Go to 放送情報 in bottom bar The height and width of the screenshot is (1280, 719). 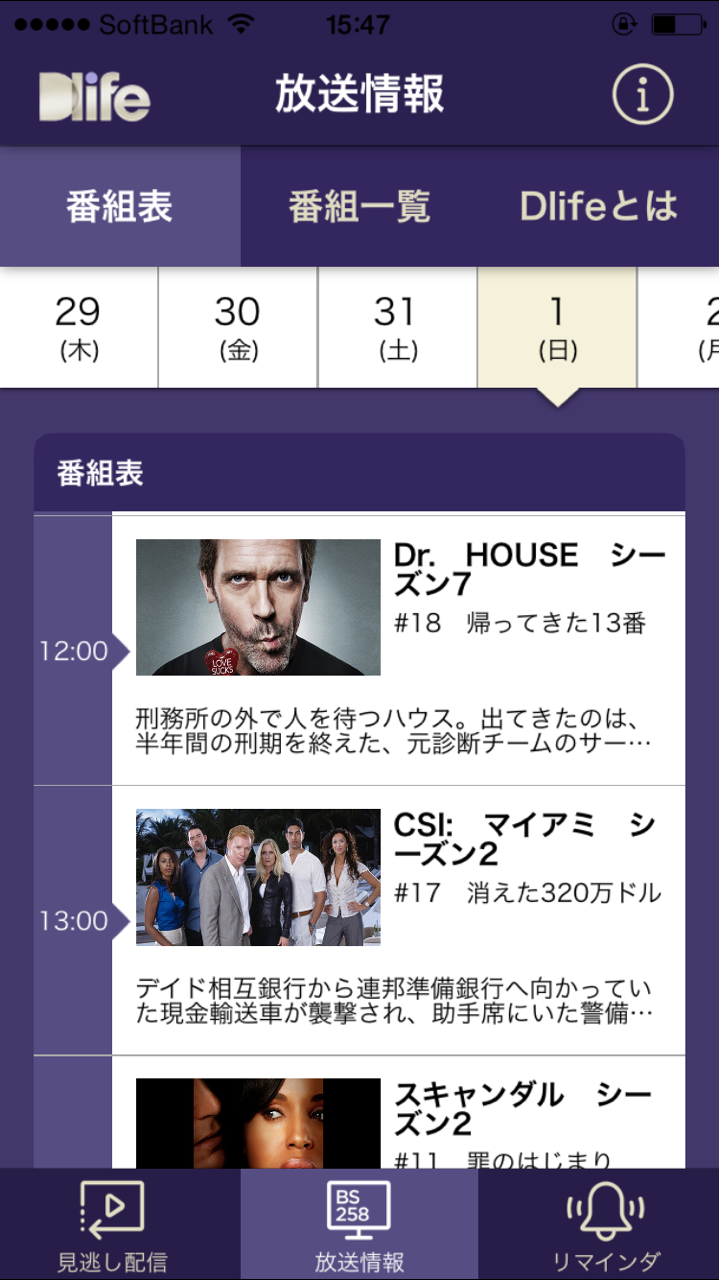click(x=359, y=1225)
